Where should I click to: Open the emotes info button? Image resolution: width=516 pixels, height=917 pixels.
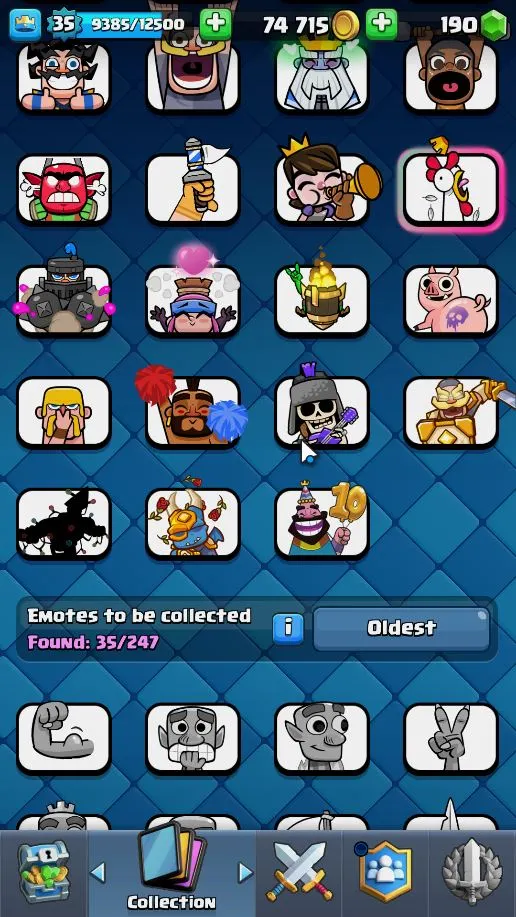click(x=288, y=628)
